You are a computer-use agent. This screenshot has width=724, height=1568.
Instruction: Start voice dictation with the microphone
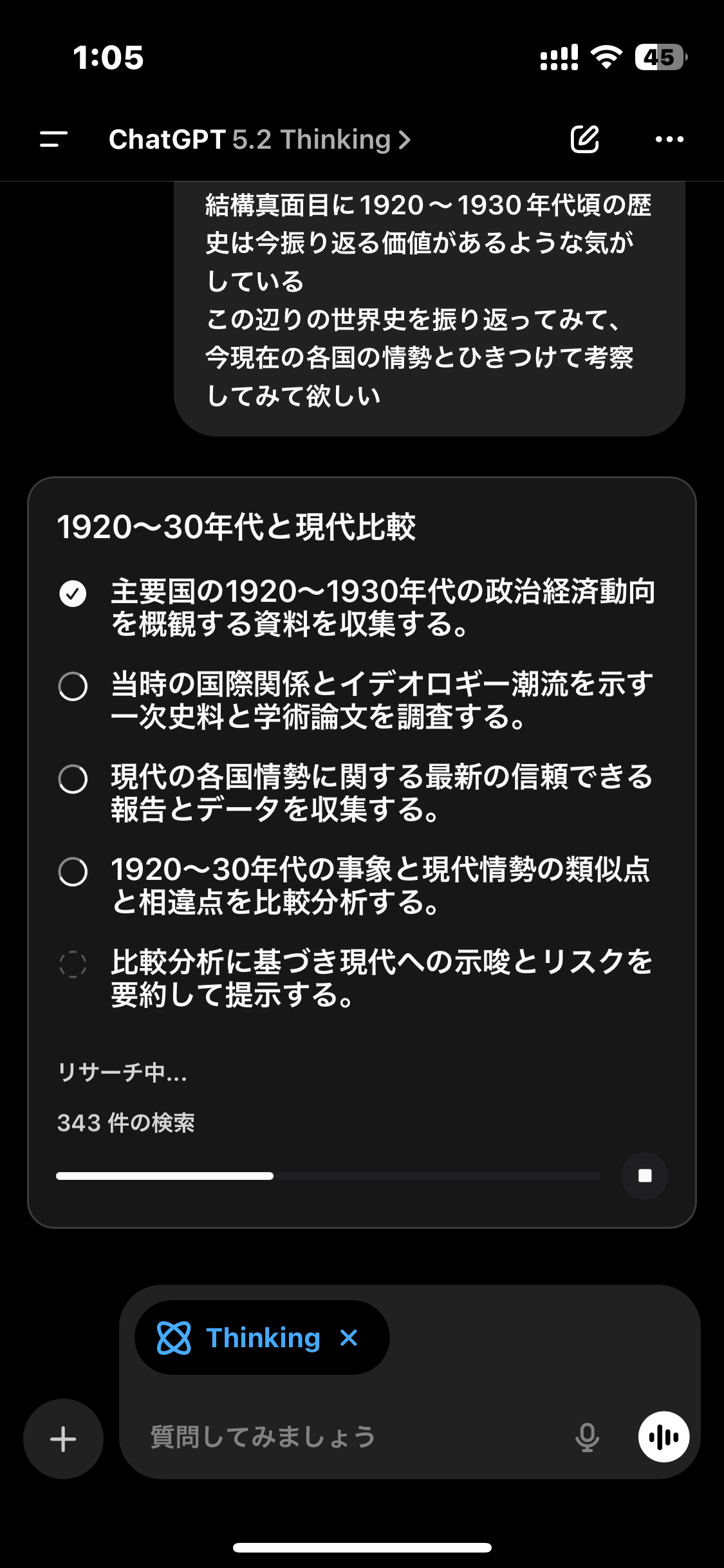[587, 1437]
